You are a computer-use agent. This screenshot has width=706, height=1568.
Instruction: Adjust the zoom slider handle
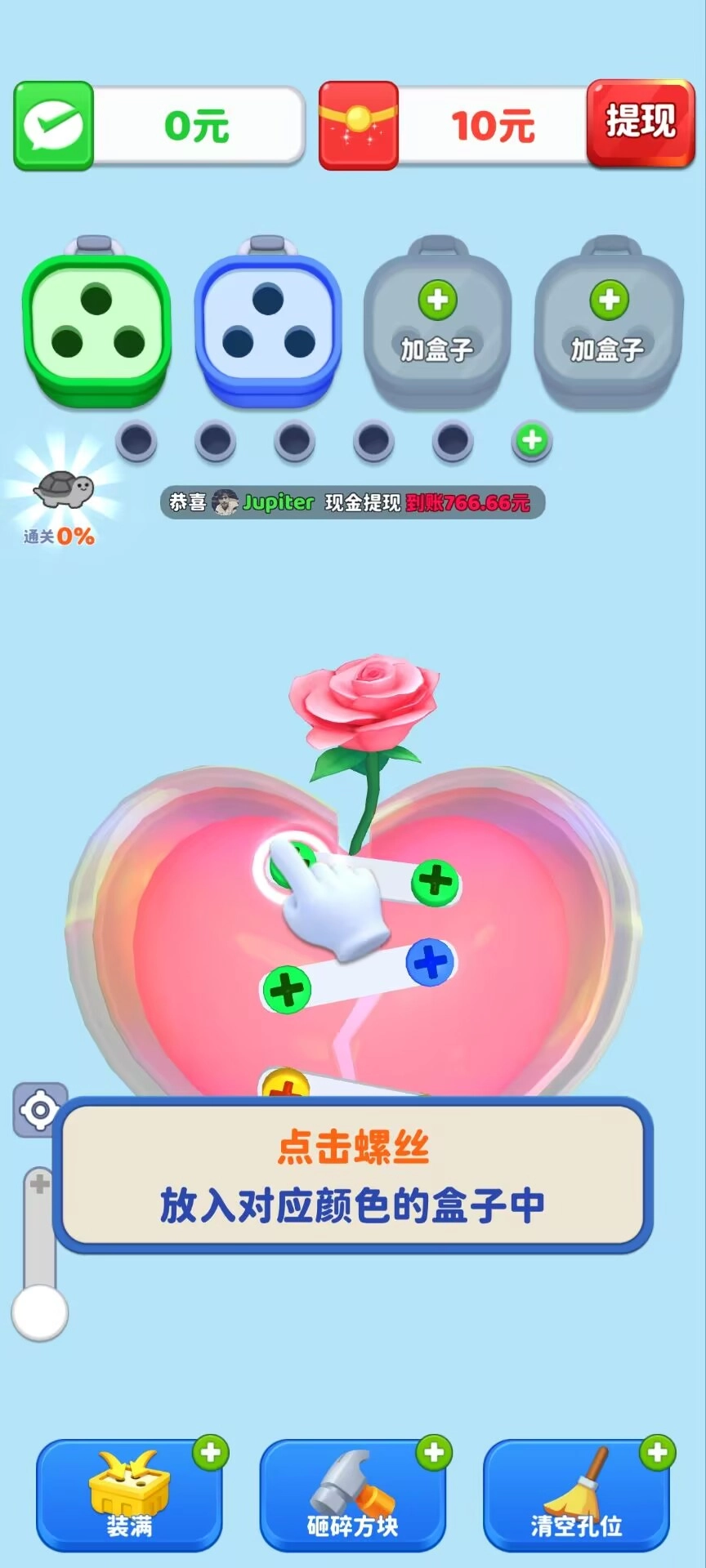[39, 1312]
